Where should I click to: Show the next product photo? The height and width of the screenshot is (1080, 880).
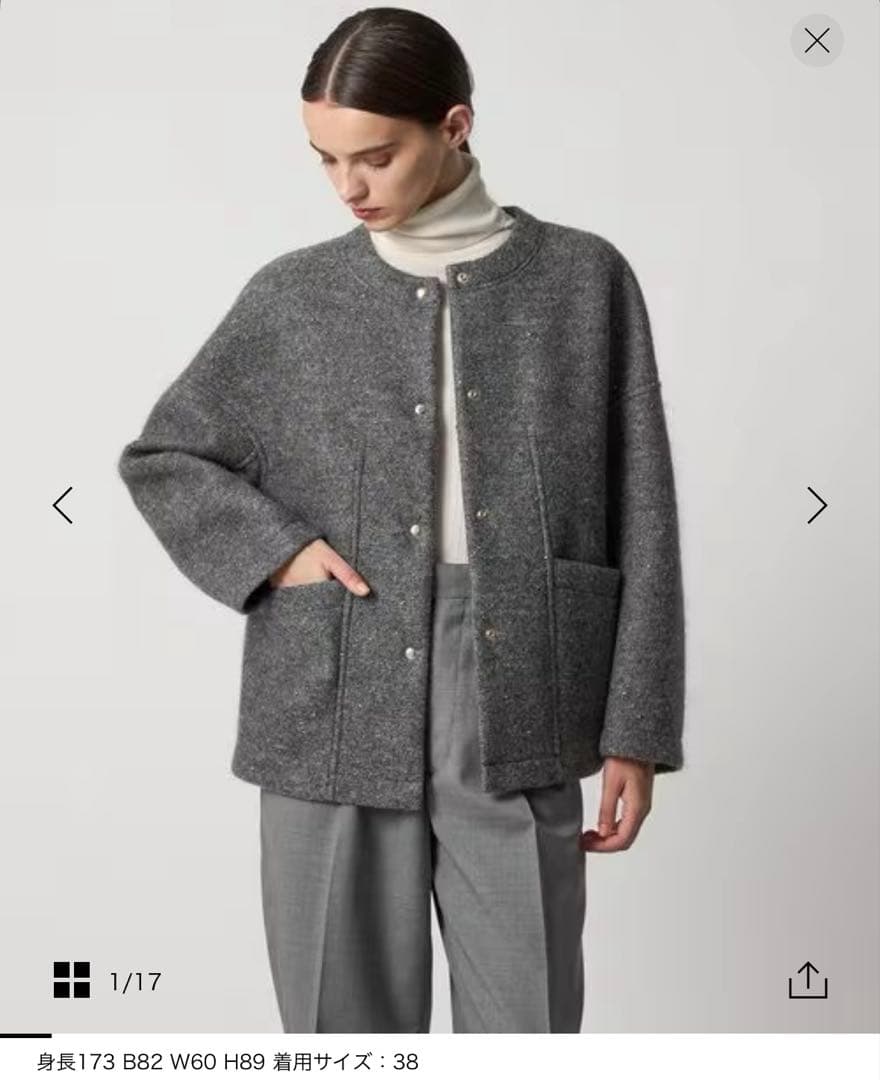coord(817,505)
